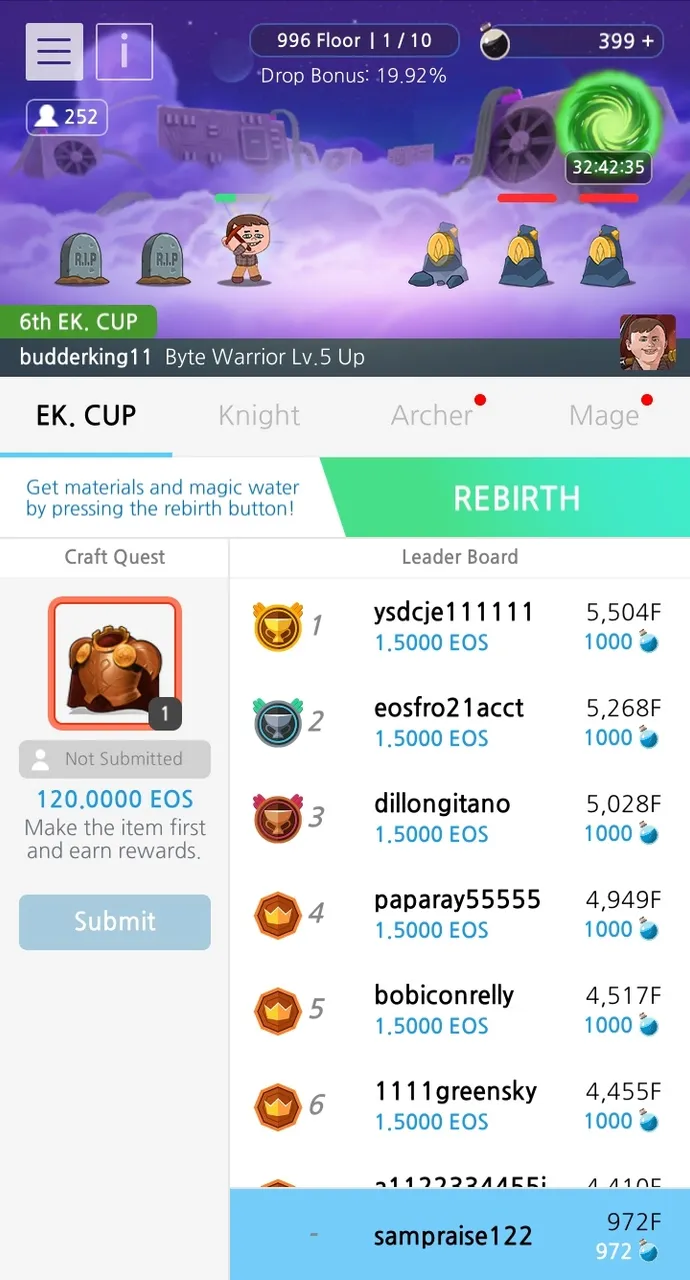Open the info panel
The image size is (690, 1280).
[x=124, y=51]
